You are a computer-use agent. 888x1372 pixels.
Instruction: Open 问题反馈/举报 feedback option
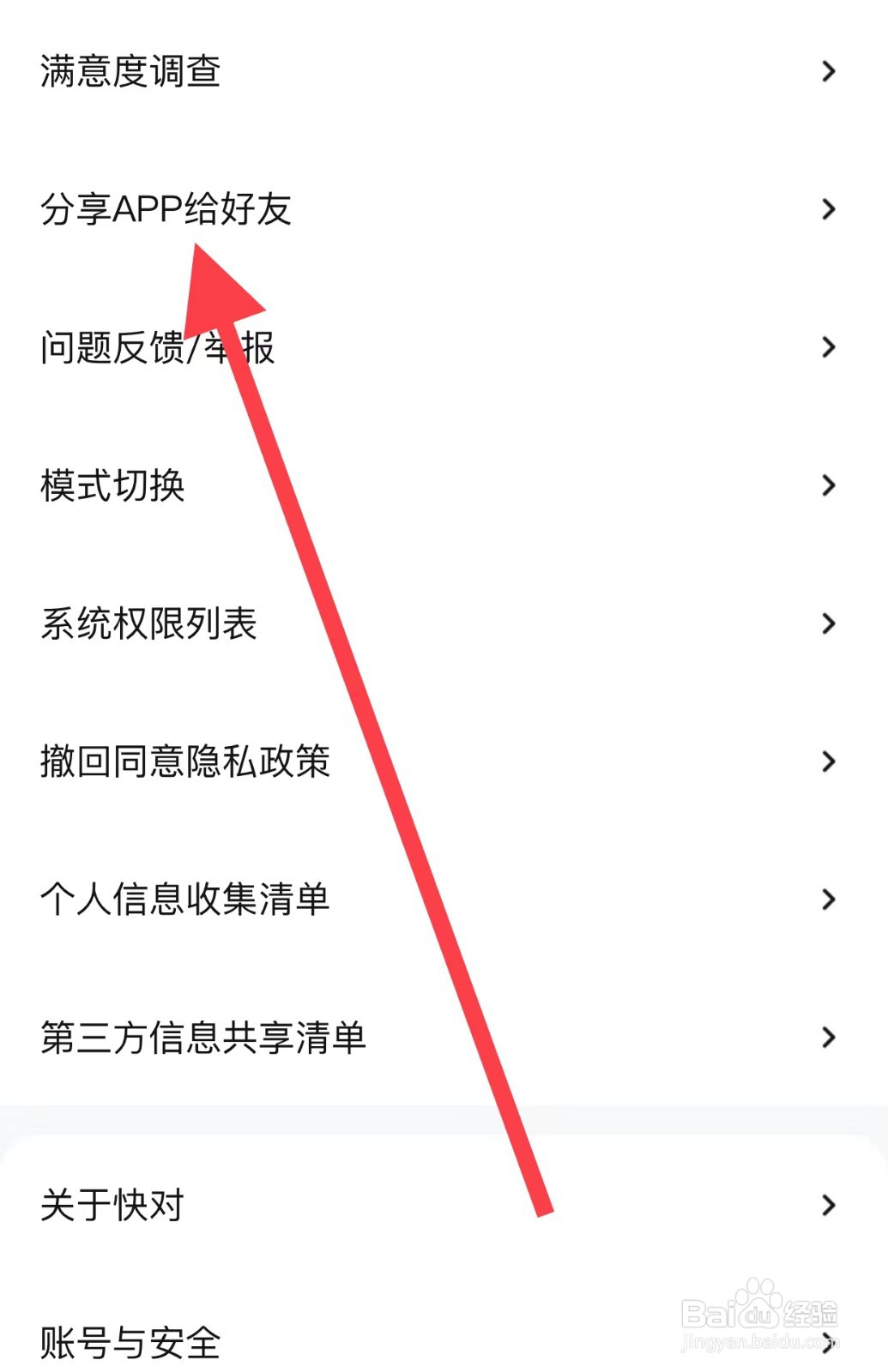click(x=159, y=347)
